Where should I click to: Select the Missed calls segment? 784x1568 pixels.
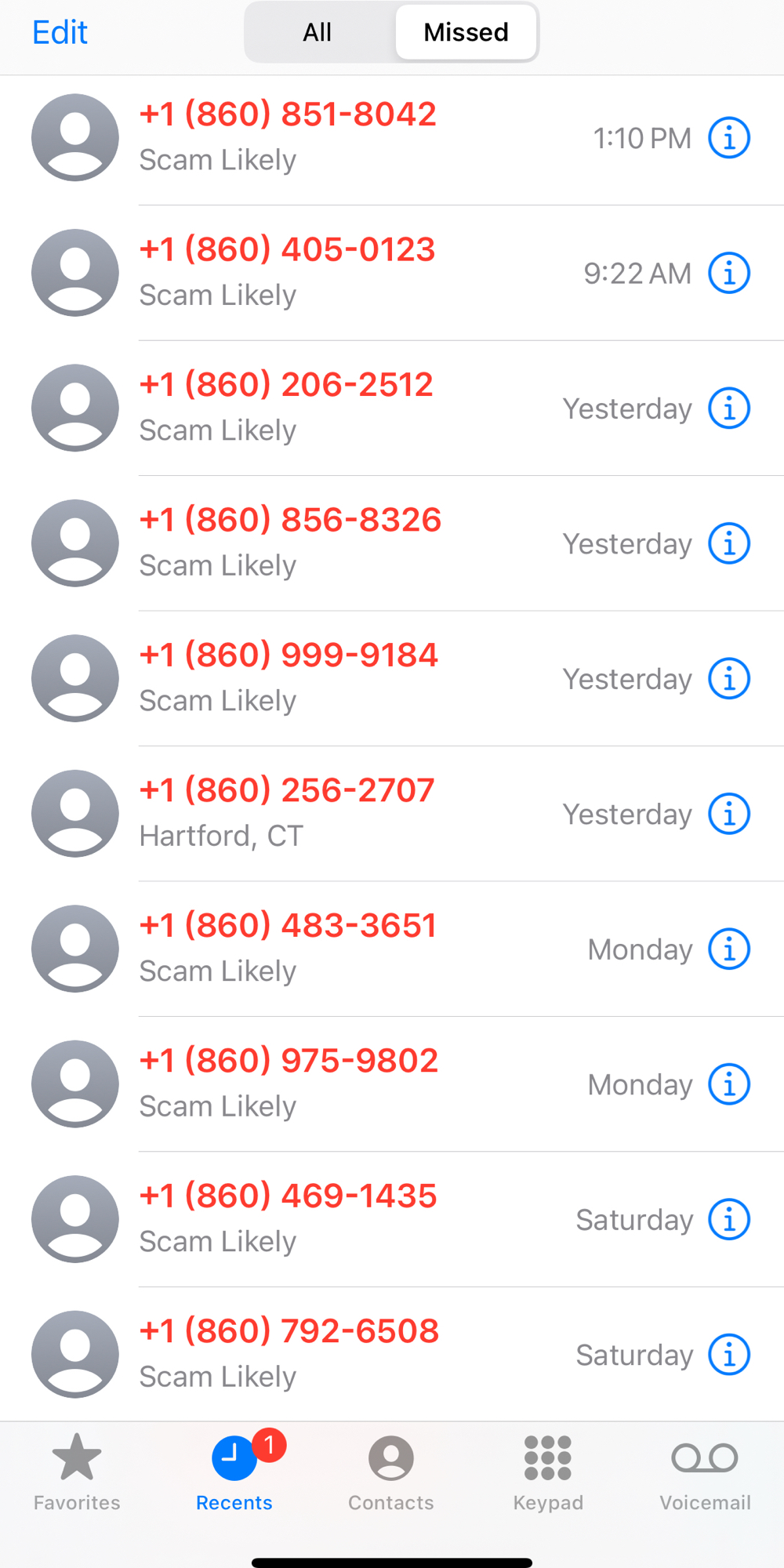tap(466, 33)
